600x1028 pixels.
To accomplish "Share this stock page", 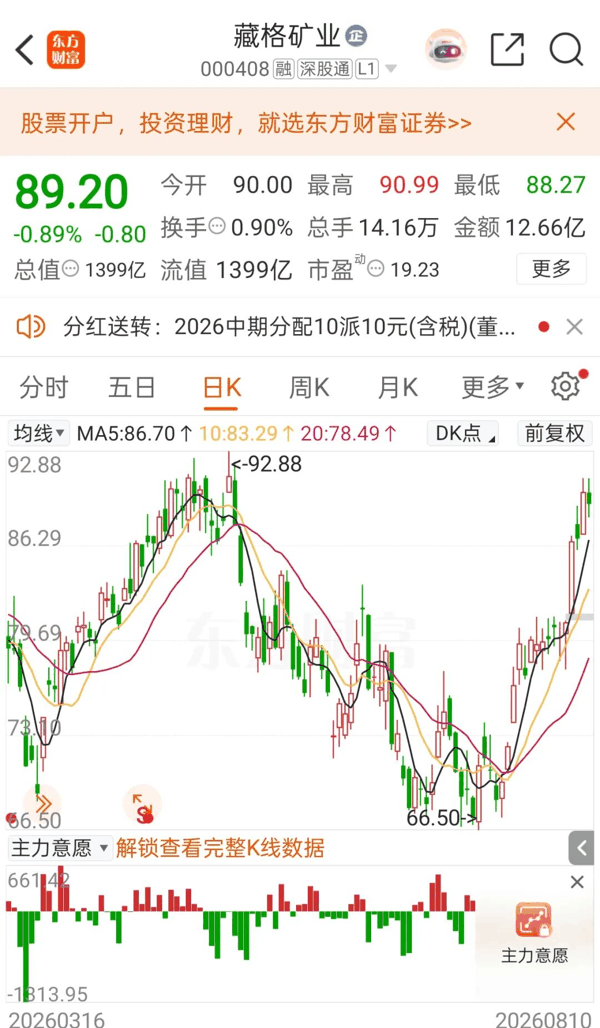I will 508,49.
